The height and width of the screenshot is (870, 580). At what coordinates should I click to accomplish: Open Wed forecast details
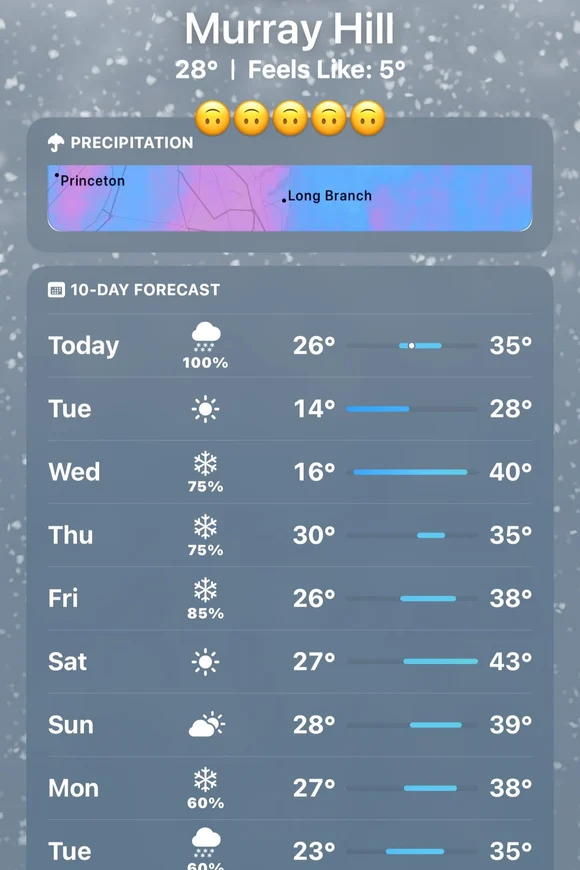290,472
